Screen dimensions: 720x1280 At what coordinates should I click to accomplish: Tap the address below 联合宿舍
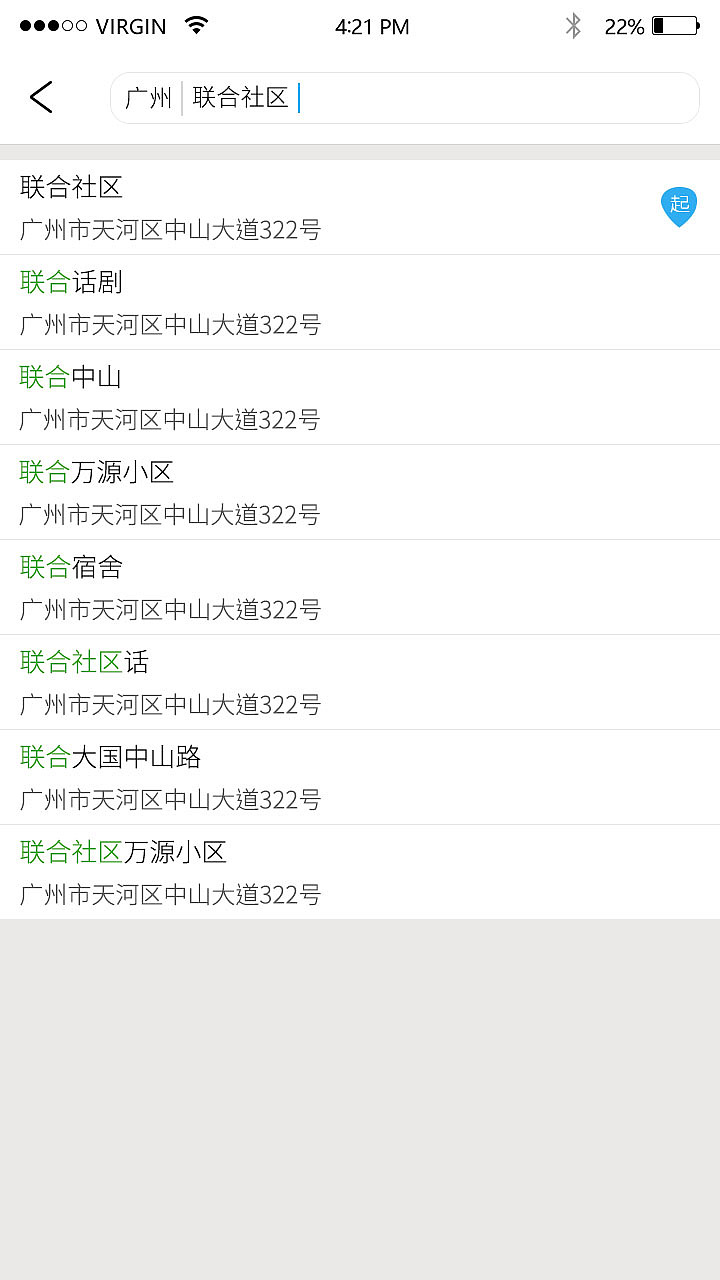[x=169, y=611]
